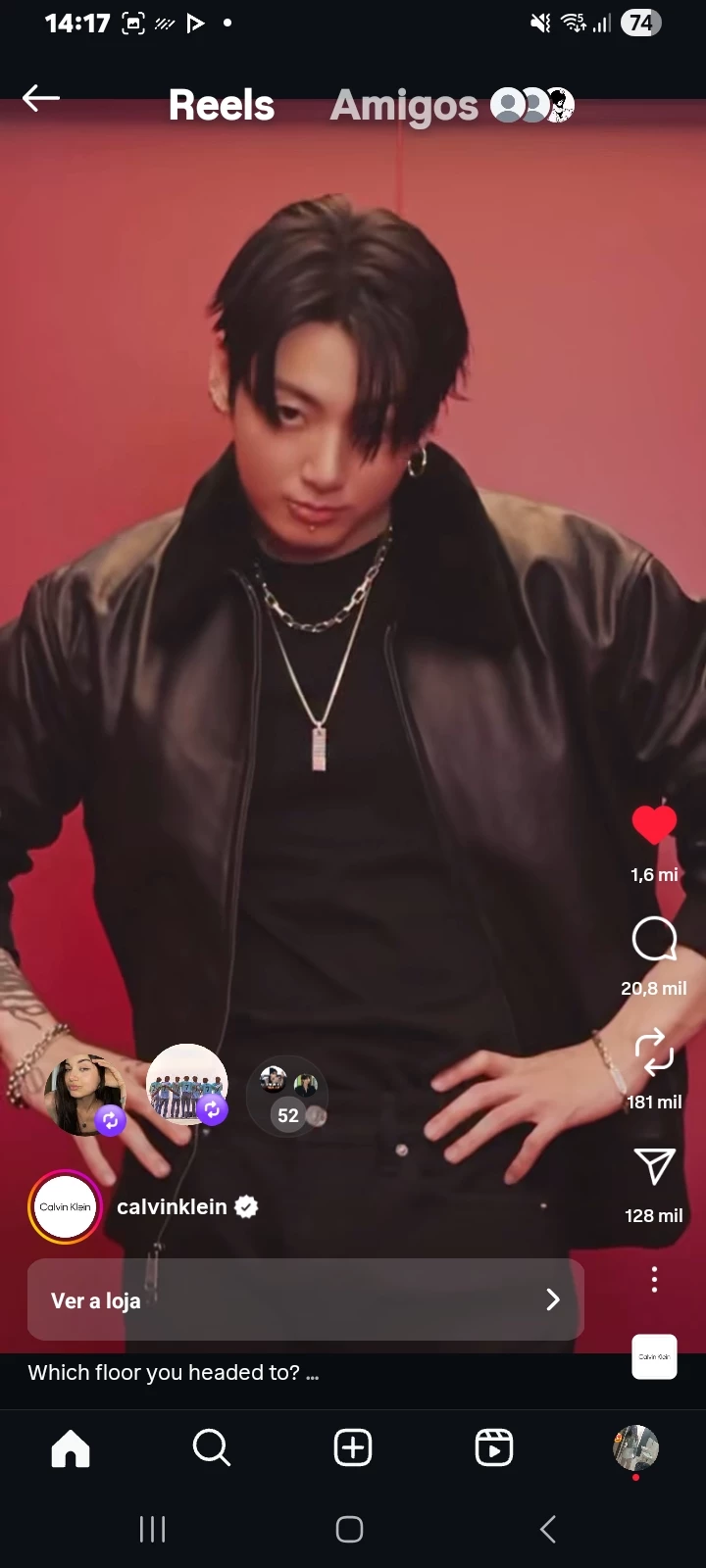Share reel using the paper plane icon
The height and width of the screenshot is (1568, 706).
click(x=654, y=1166)
